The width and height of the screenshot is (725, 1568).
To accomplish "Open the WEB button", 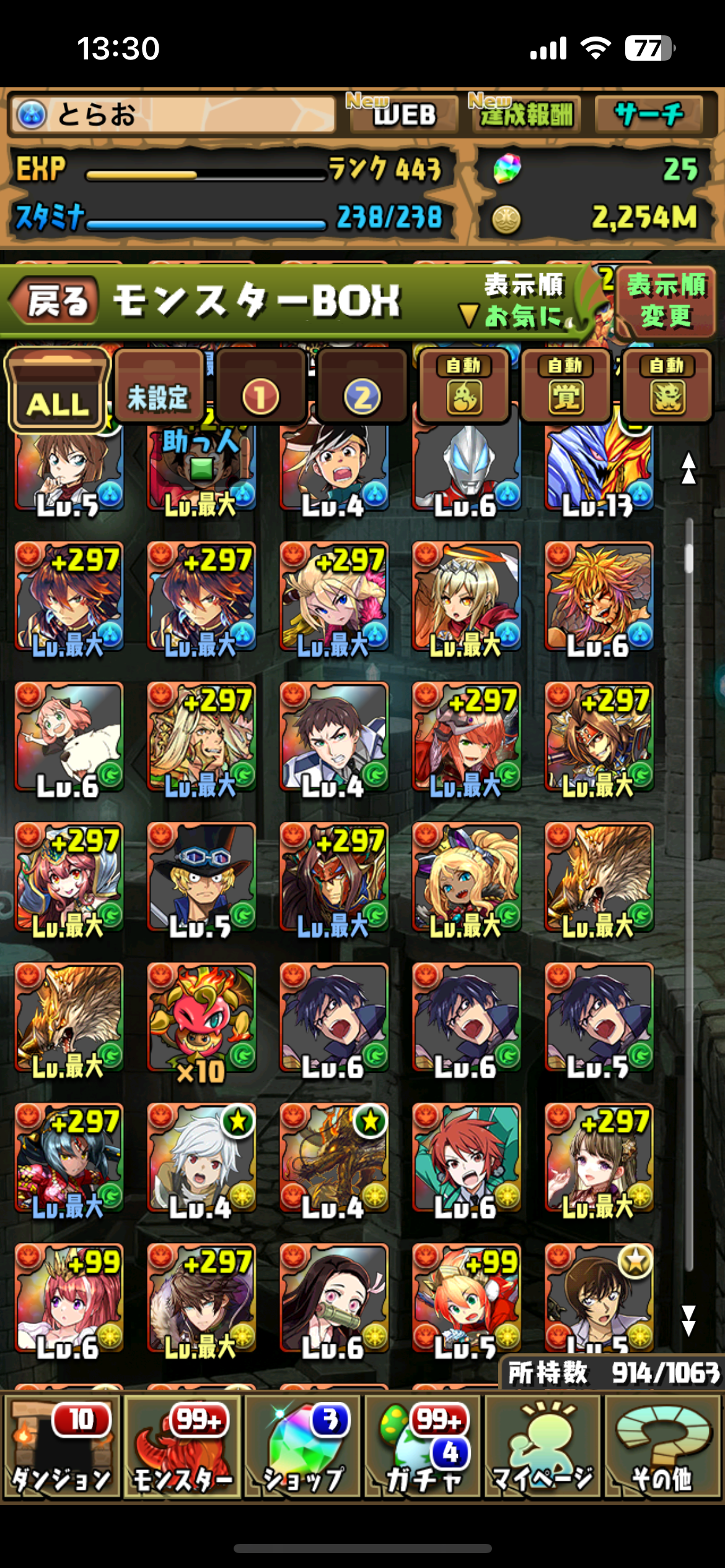I will [404, 115].
